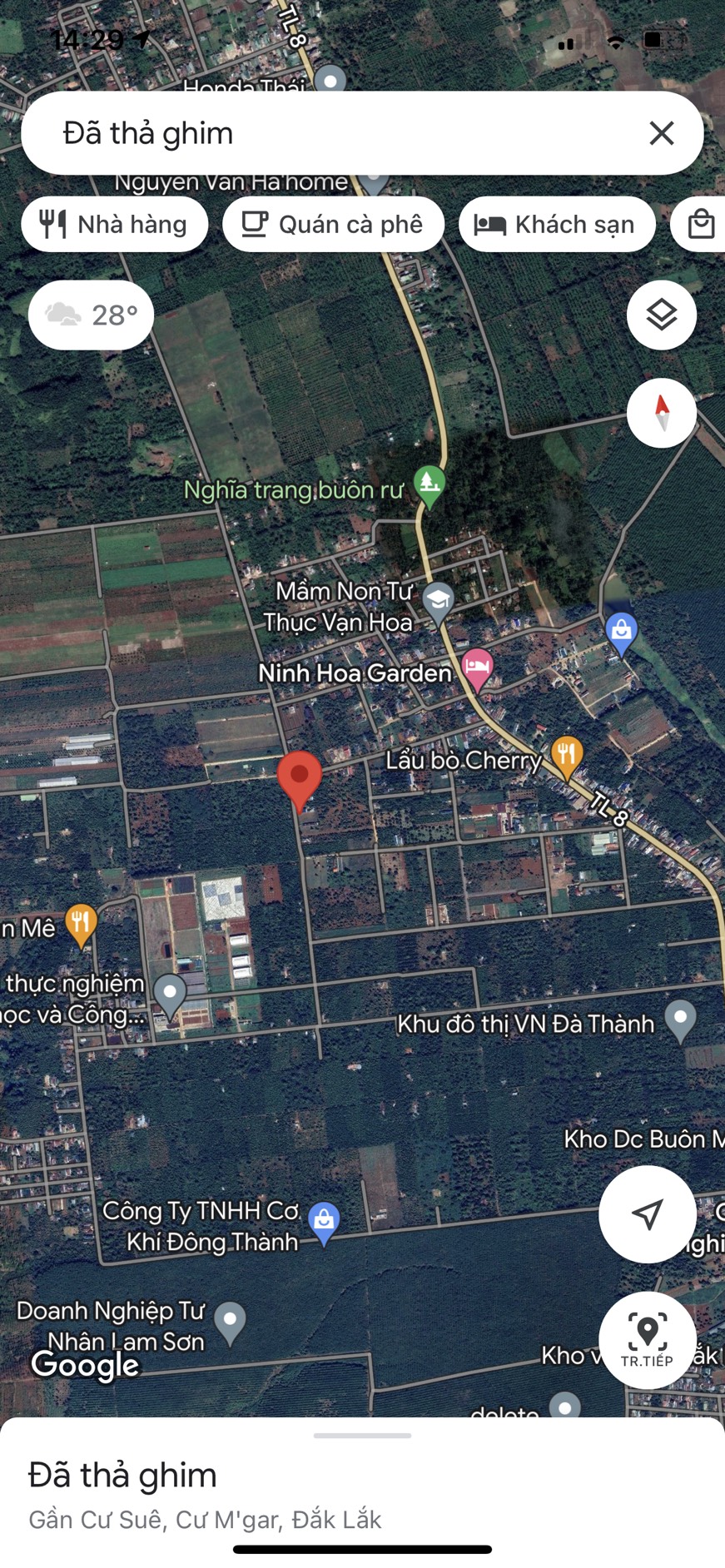The width and height of the screenshot is (725, 1568).
Task: Open the 28° weather widget
Action: pos(92,315)
